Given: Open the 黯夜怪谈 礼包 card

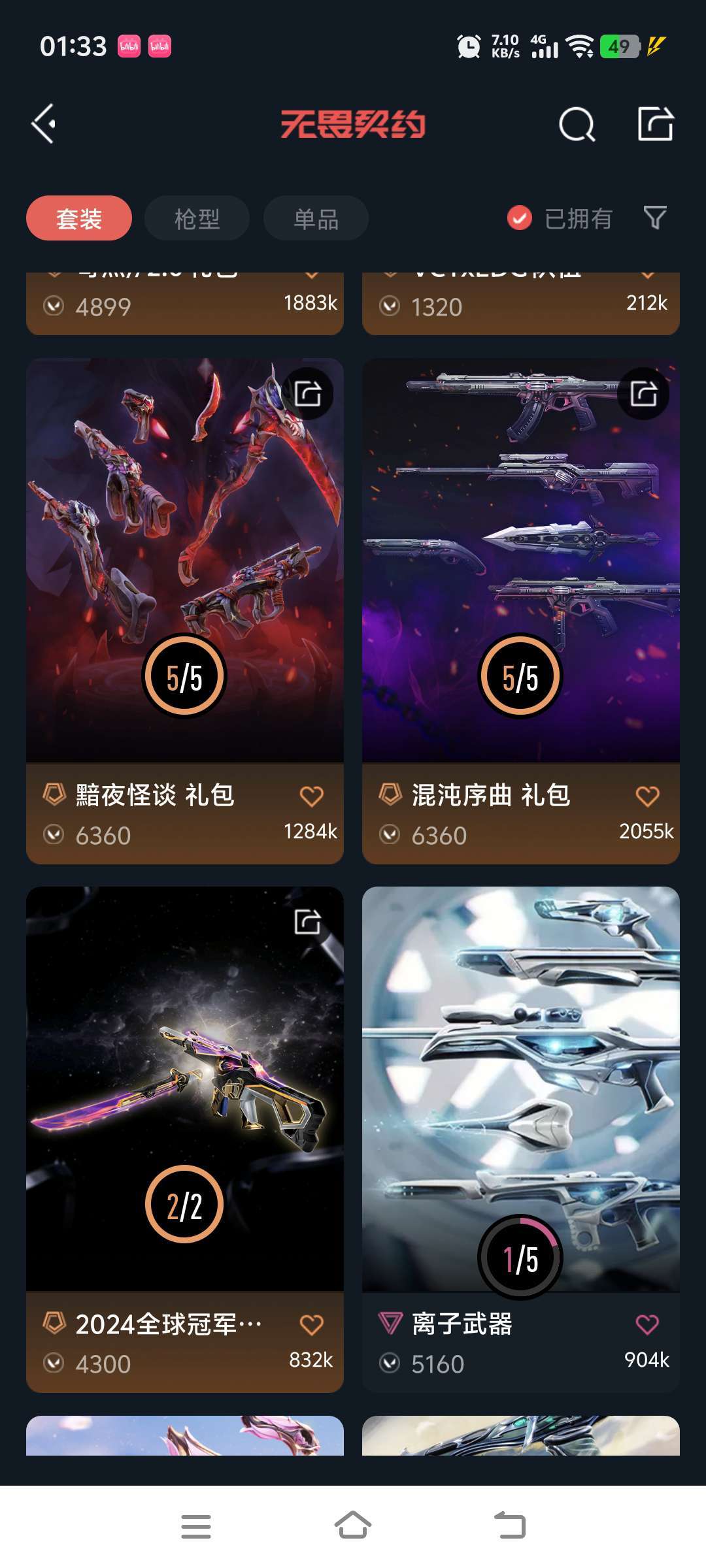Looking at the screenshot, I should [x=185, y=611].
